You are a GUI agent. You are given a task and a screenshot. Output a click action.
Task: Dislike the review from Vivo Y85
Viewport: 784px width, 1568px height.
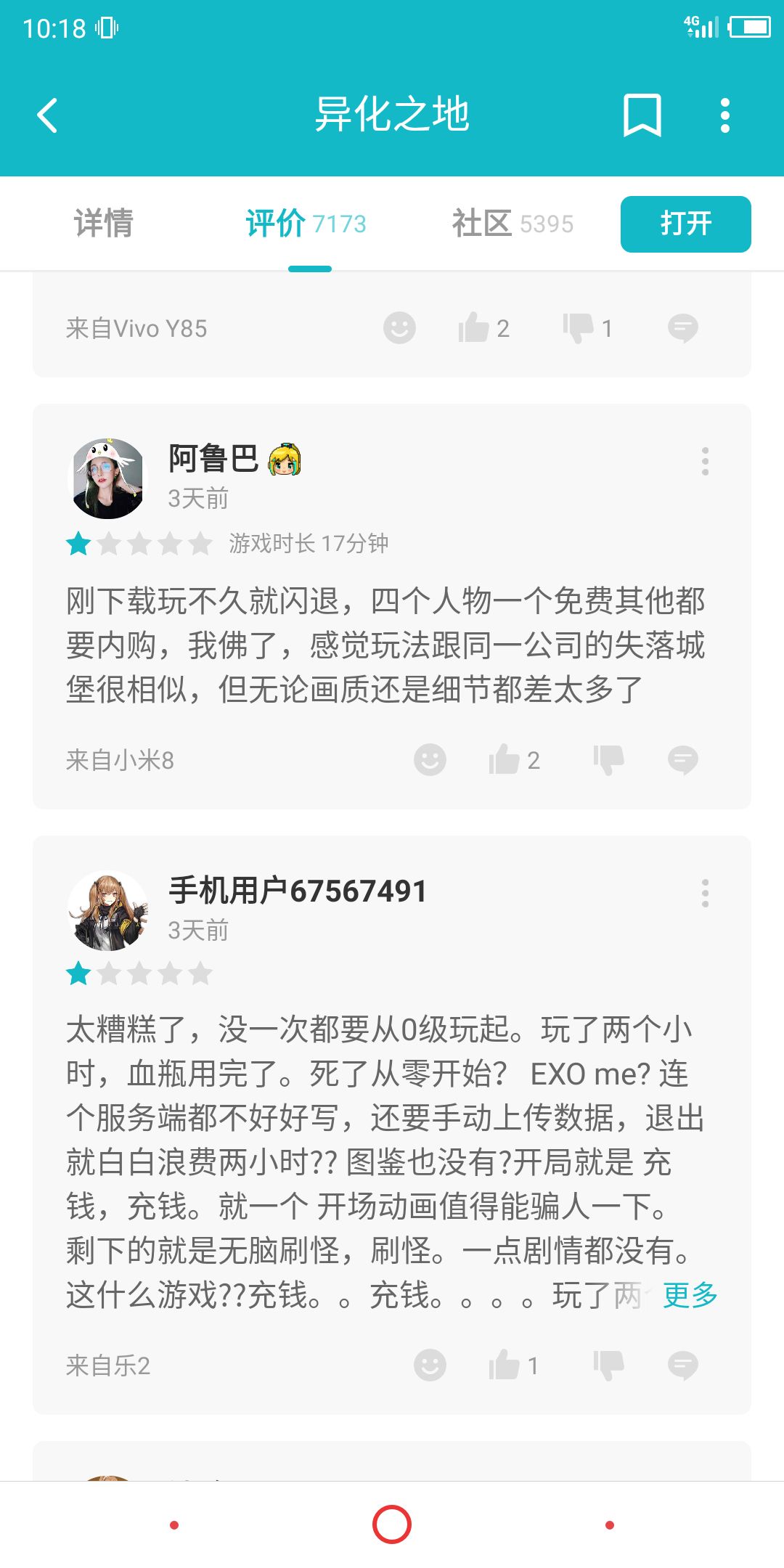588,328
